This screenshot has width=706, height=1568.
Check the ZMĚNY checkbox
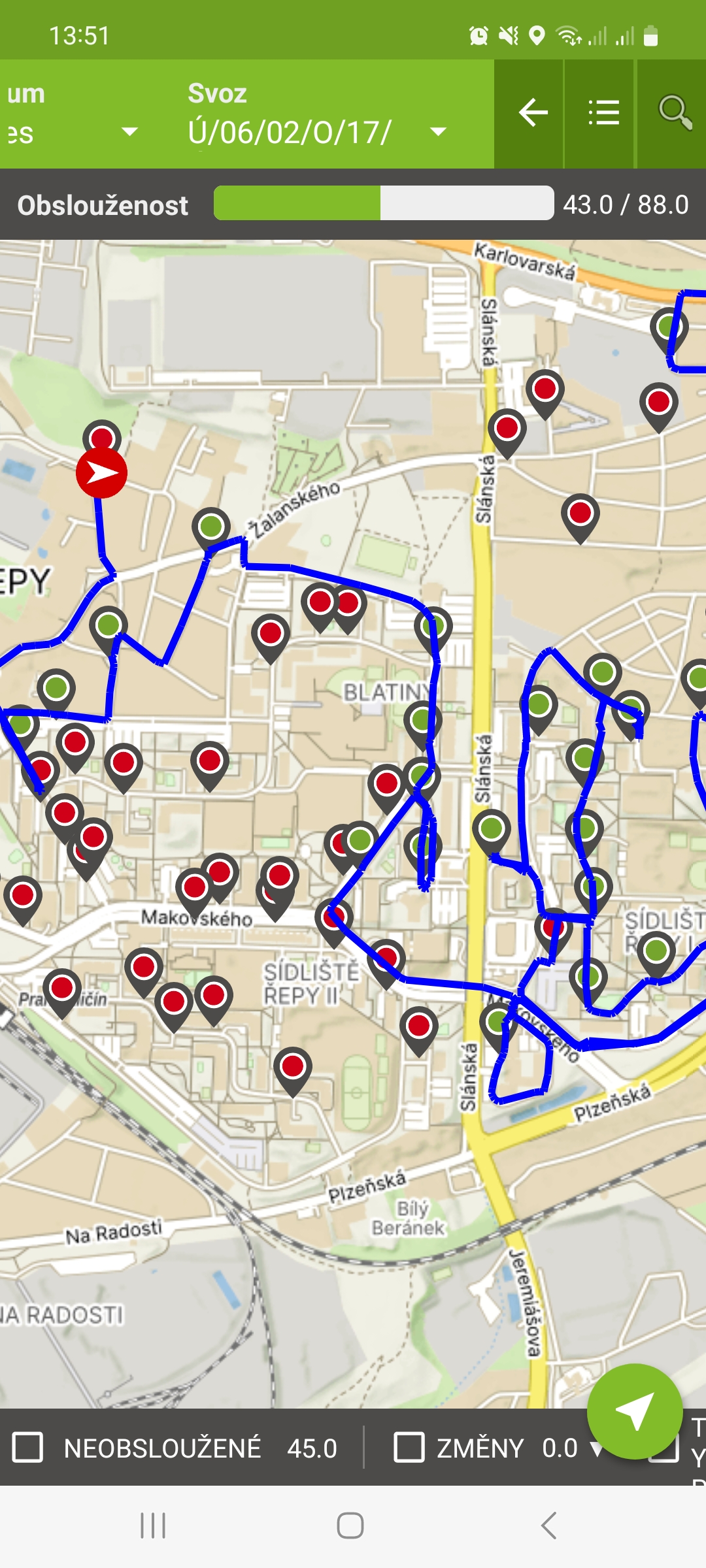(409, 1447)
